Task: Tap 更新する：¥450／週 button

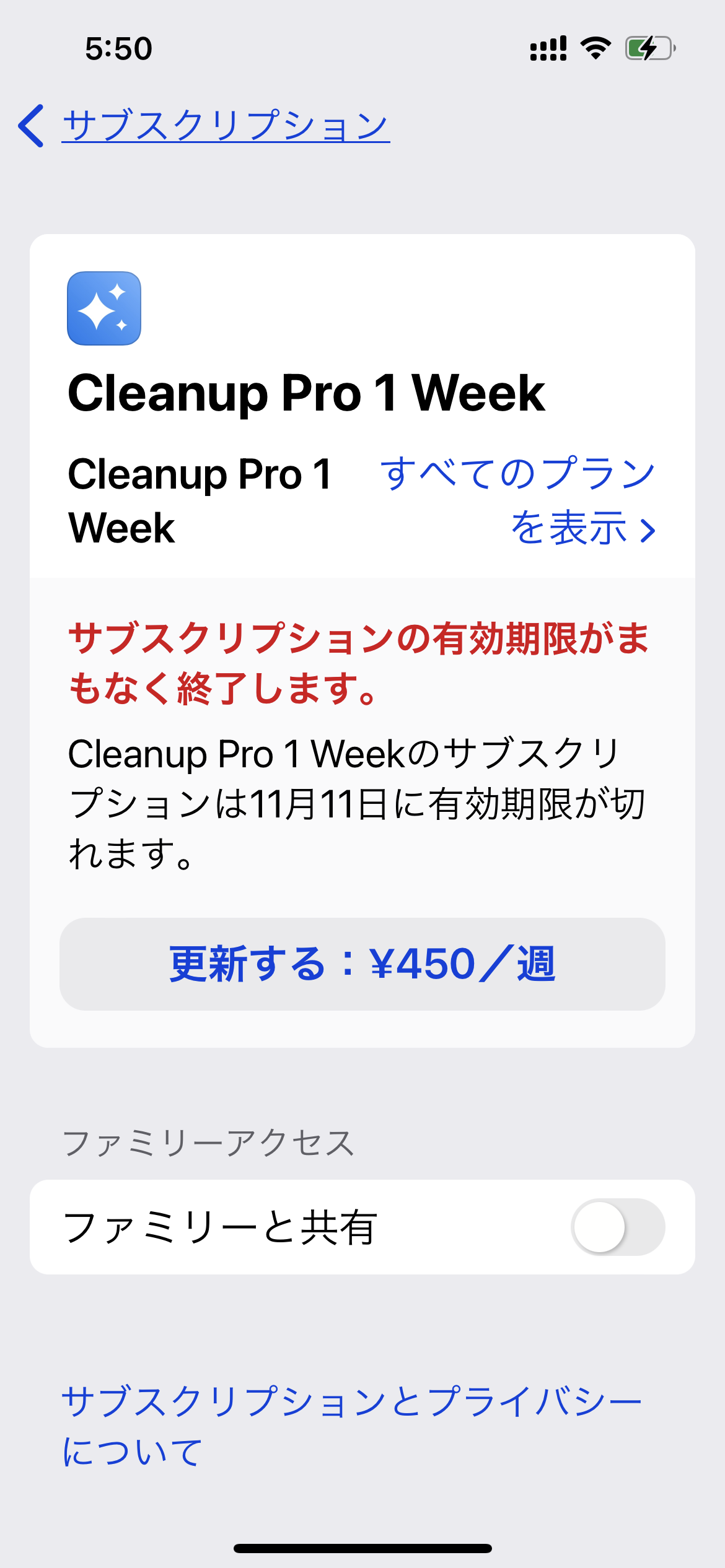Action: [362, 964]
